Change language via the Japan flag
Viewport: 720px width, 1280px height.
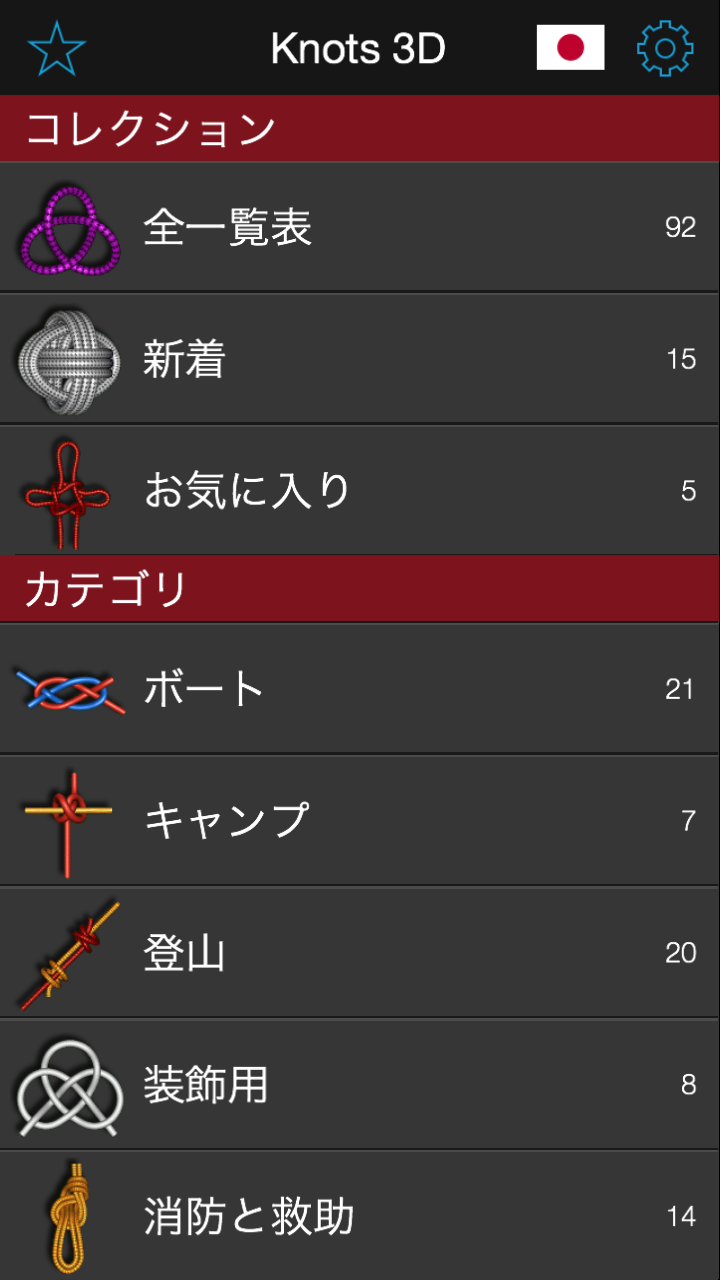tap(570, 48)
